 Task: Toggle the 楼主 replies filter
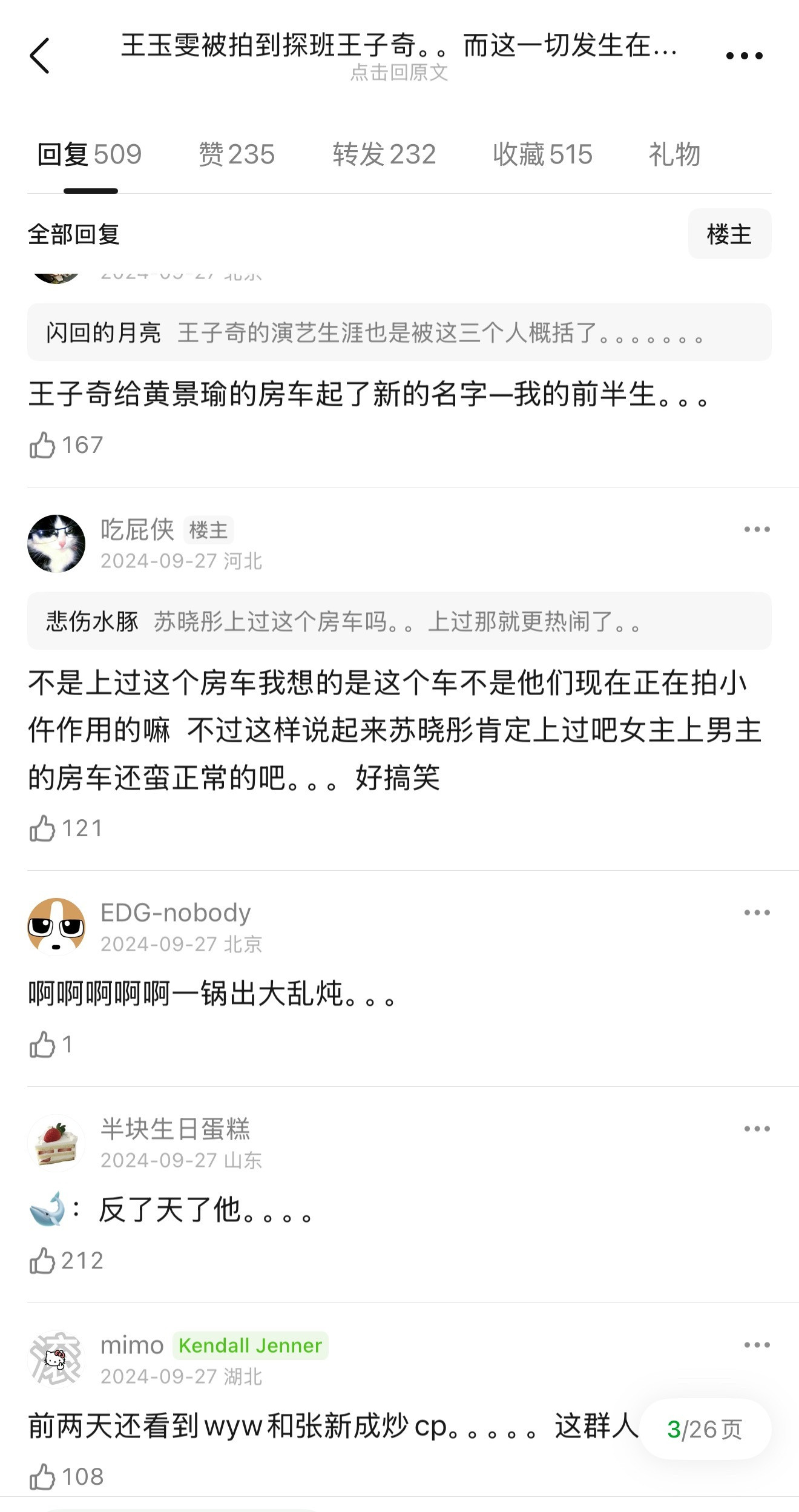[x=729, y=234]
